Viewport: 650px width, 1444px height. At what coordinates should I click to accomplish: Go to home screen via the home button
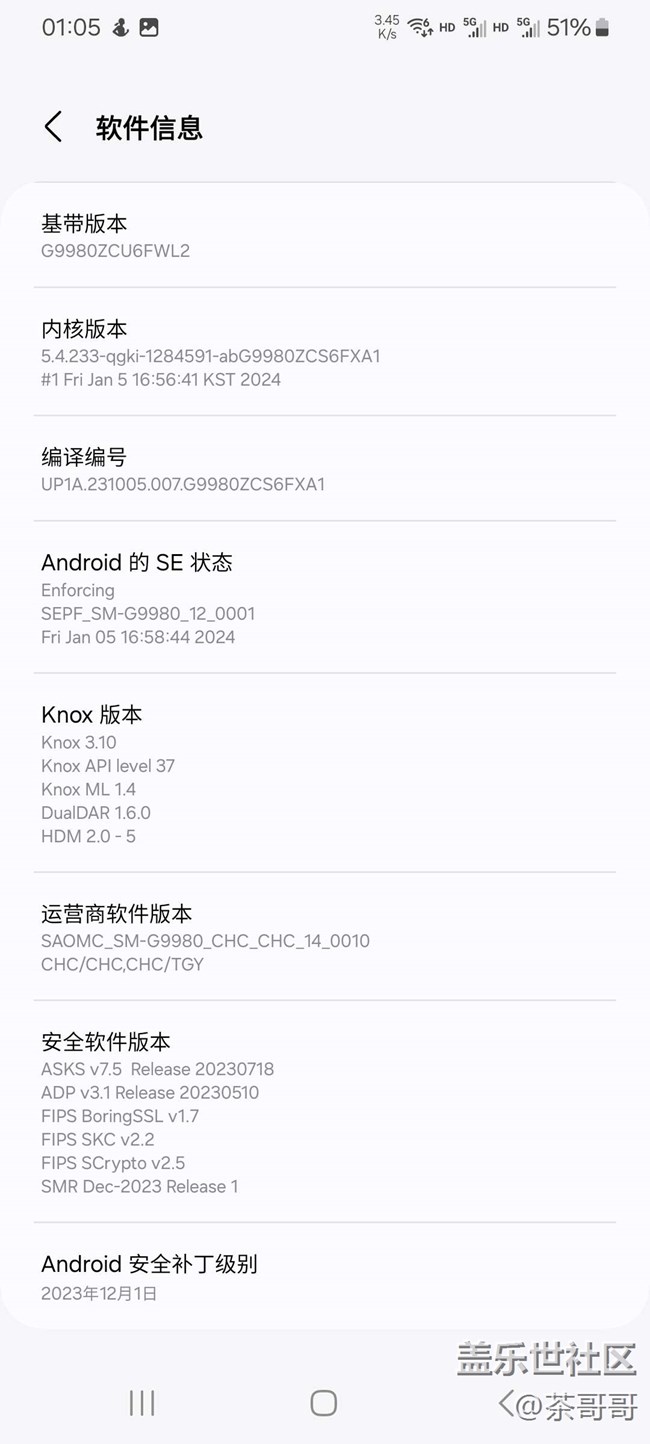coord(323,1403)
